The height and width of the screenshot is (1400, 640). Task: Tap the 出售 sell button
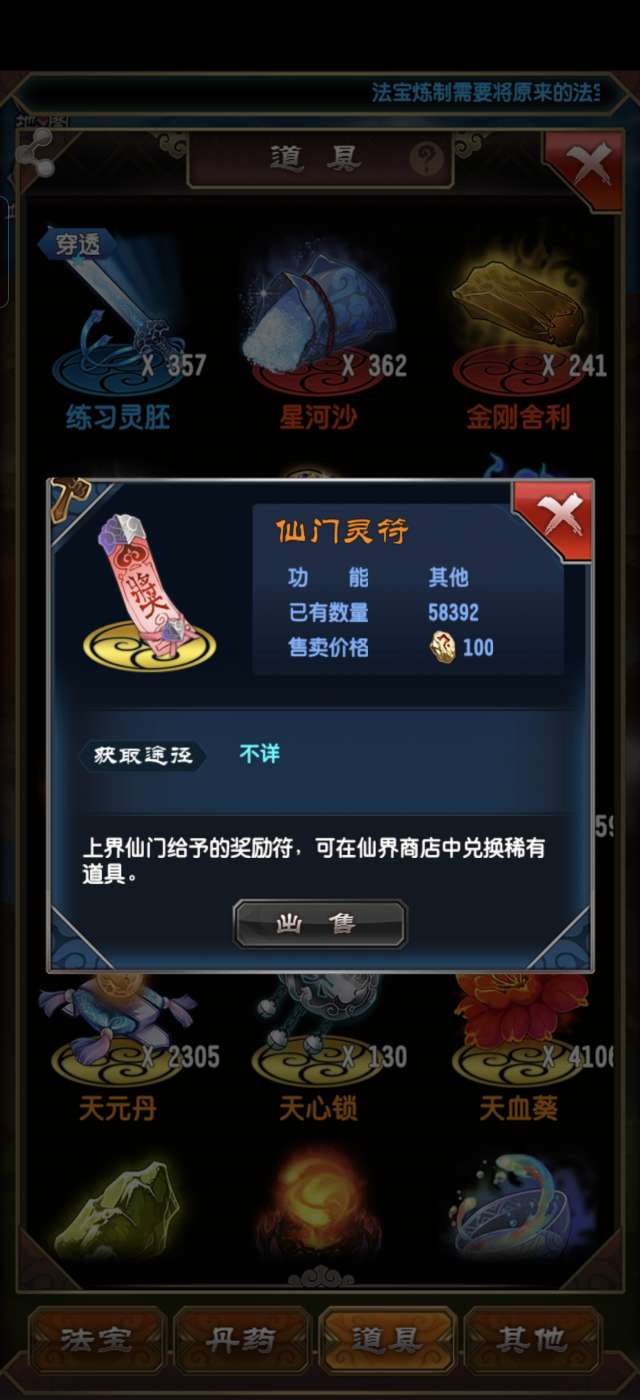point(320,923)
